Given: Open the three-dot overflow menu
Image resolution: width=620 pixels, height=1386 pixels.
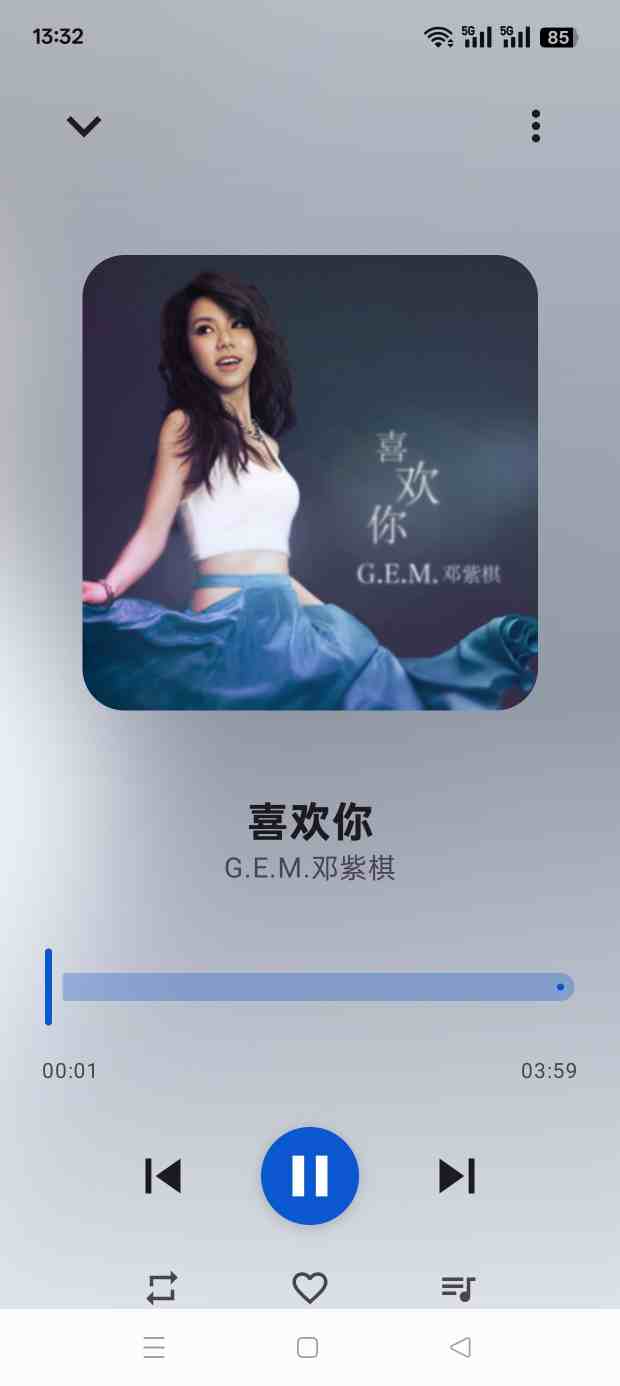Looking at the screenshot, I should click(536, 126).
